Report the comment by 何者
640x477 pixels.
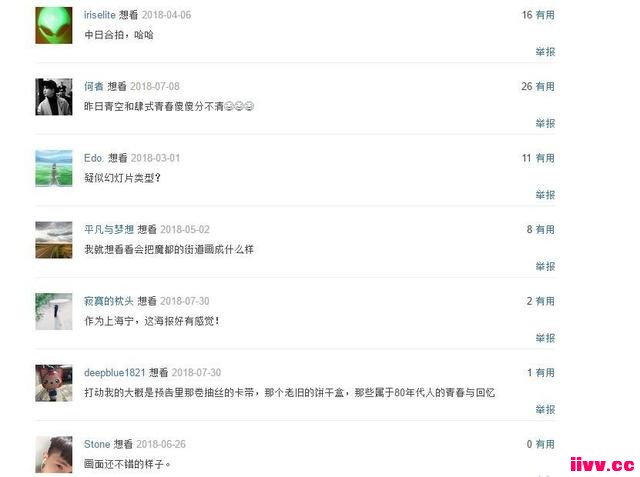[x=545, y=124]
